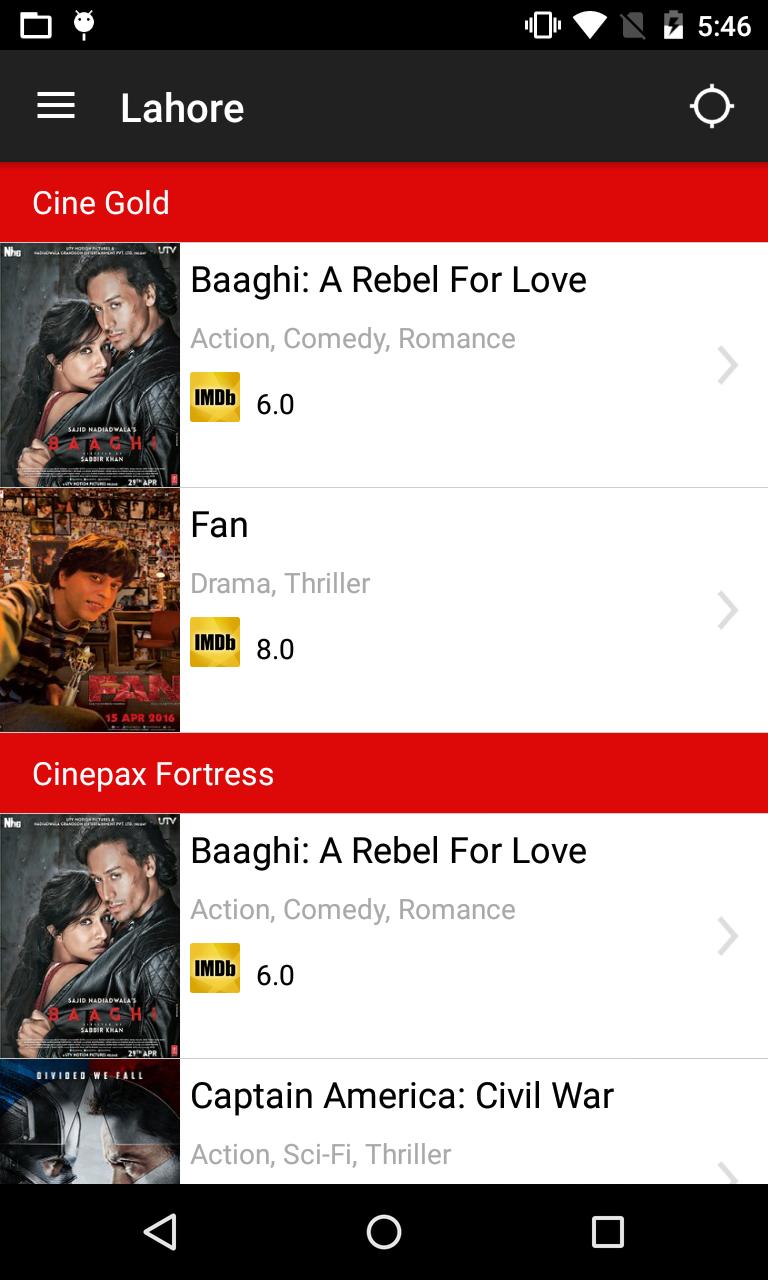The width and height of the screenshot is (768, 1280).
Task: Open the navigation drawer menu
Action: coord(55,105)
